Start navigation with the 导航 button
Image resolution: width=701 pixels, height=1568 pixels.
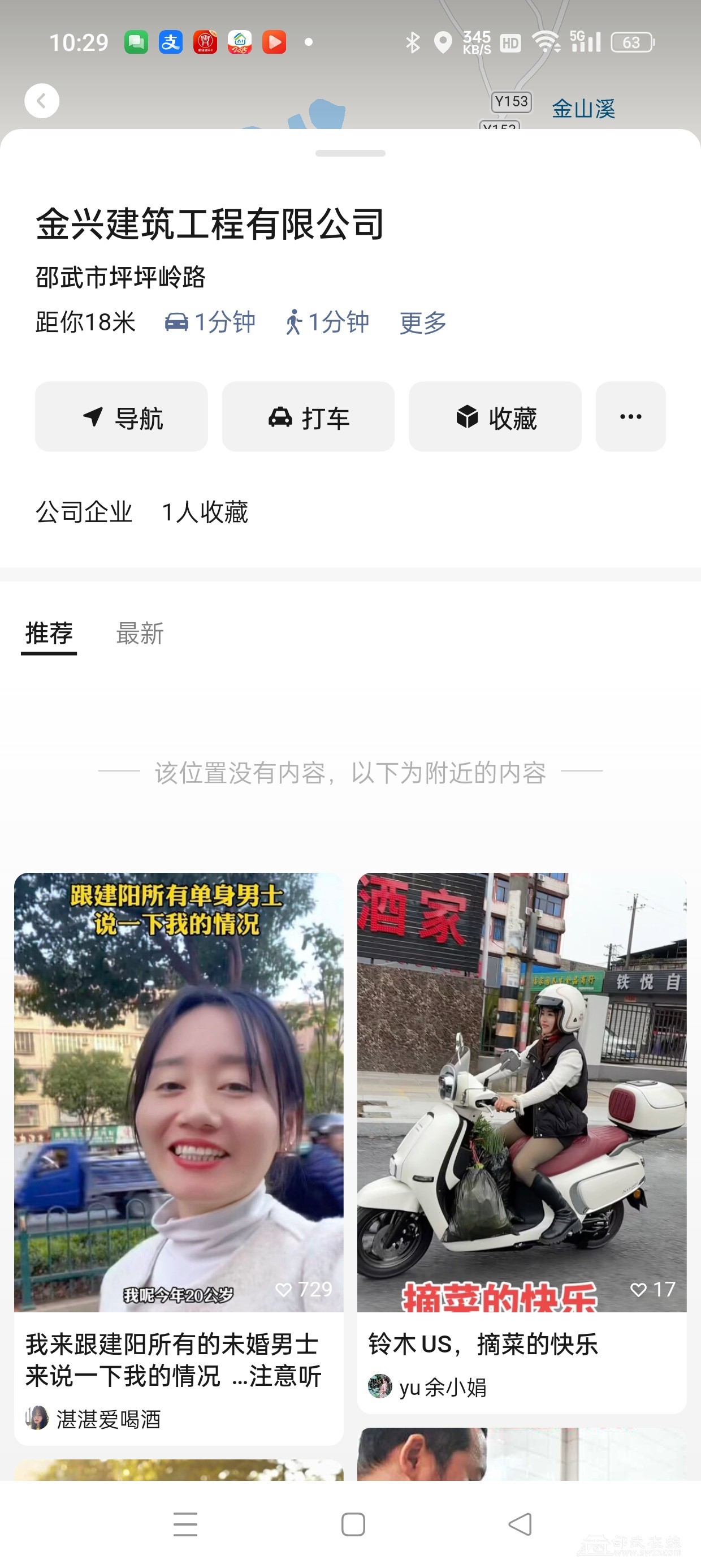point(121,417)
